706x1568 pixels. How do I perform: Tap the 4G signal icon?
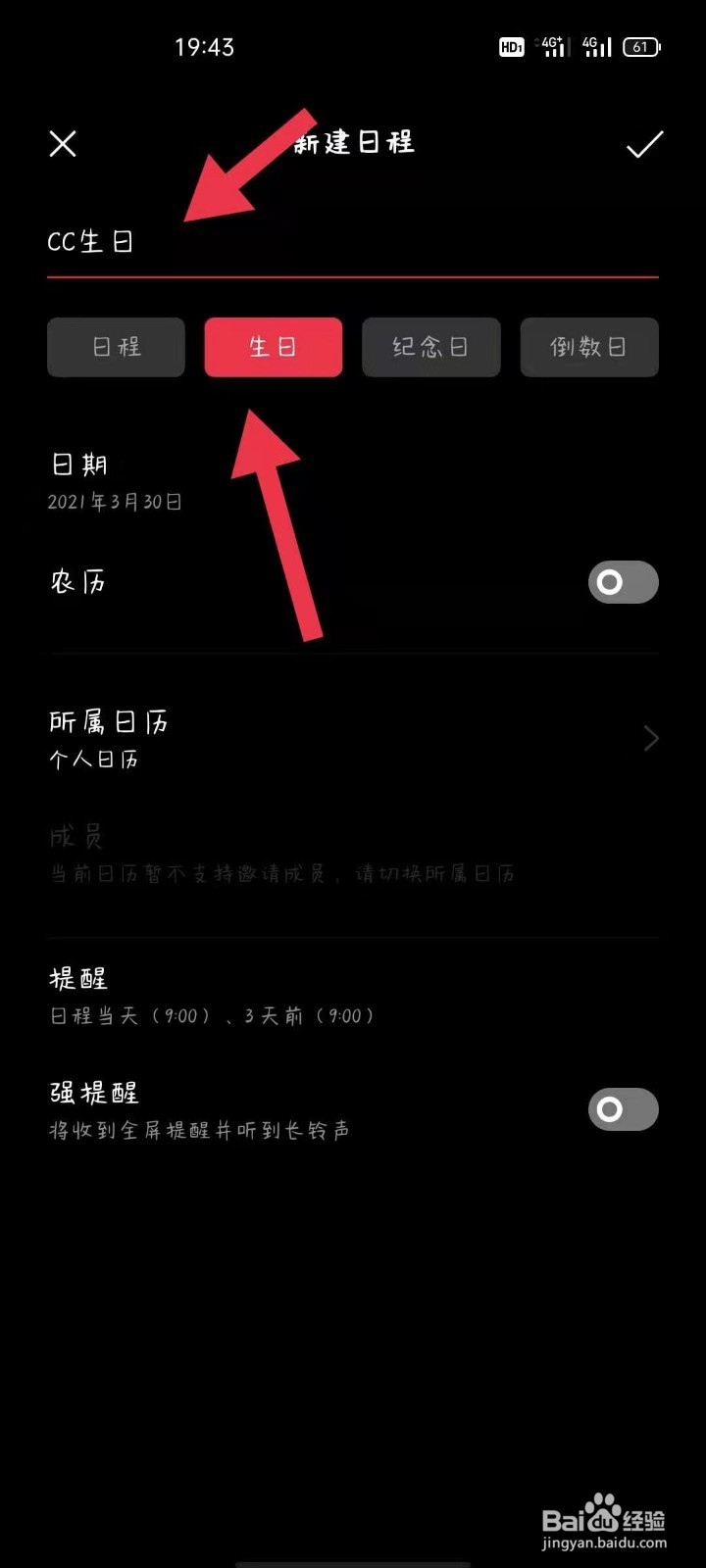coord(552,46)
